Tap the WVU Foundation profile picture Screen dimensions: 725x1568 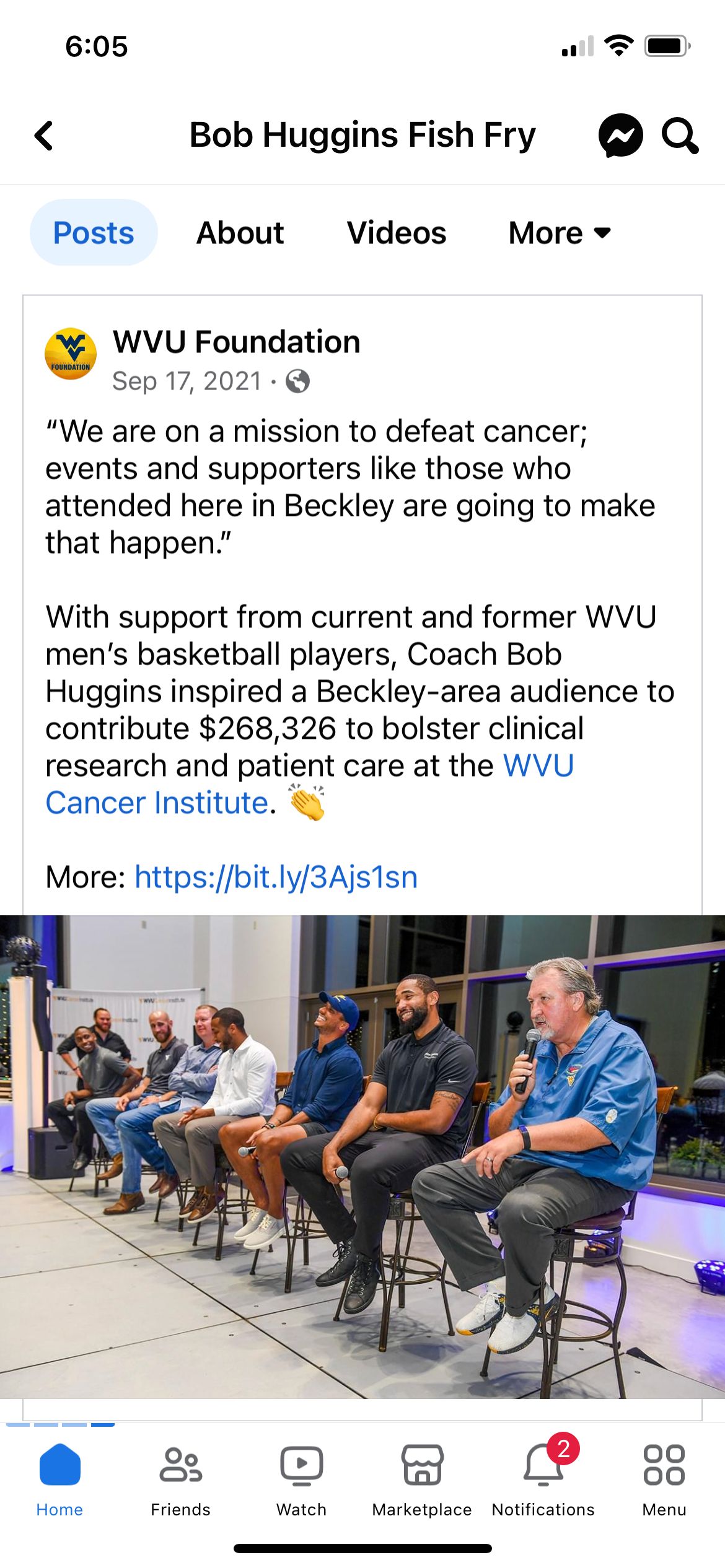point(71,354)
